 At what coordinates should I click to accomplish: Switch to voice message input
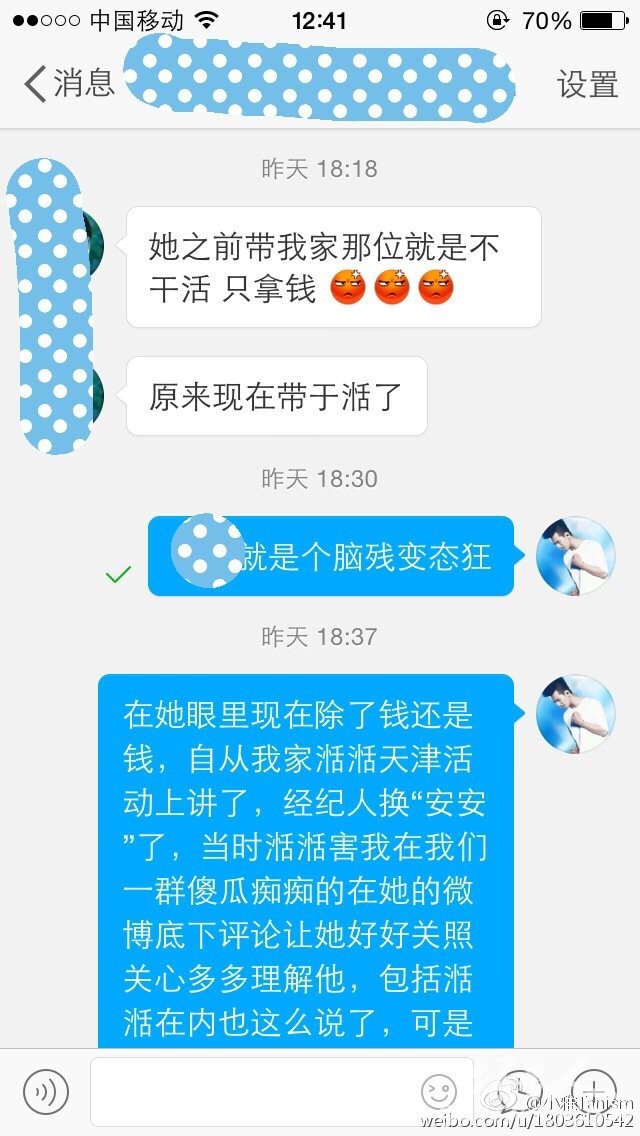coord(46,1091)
